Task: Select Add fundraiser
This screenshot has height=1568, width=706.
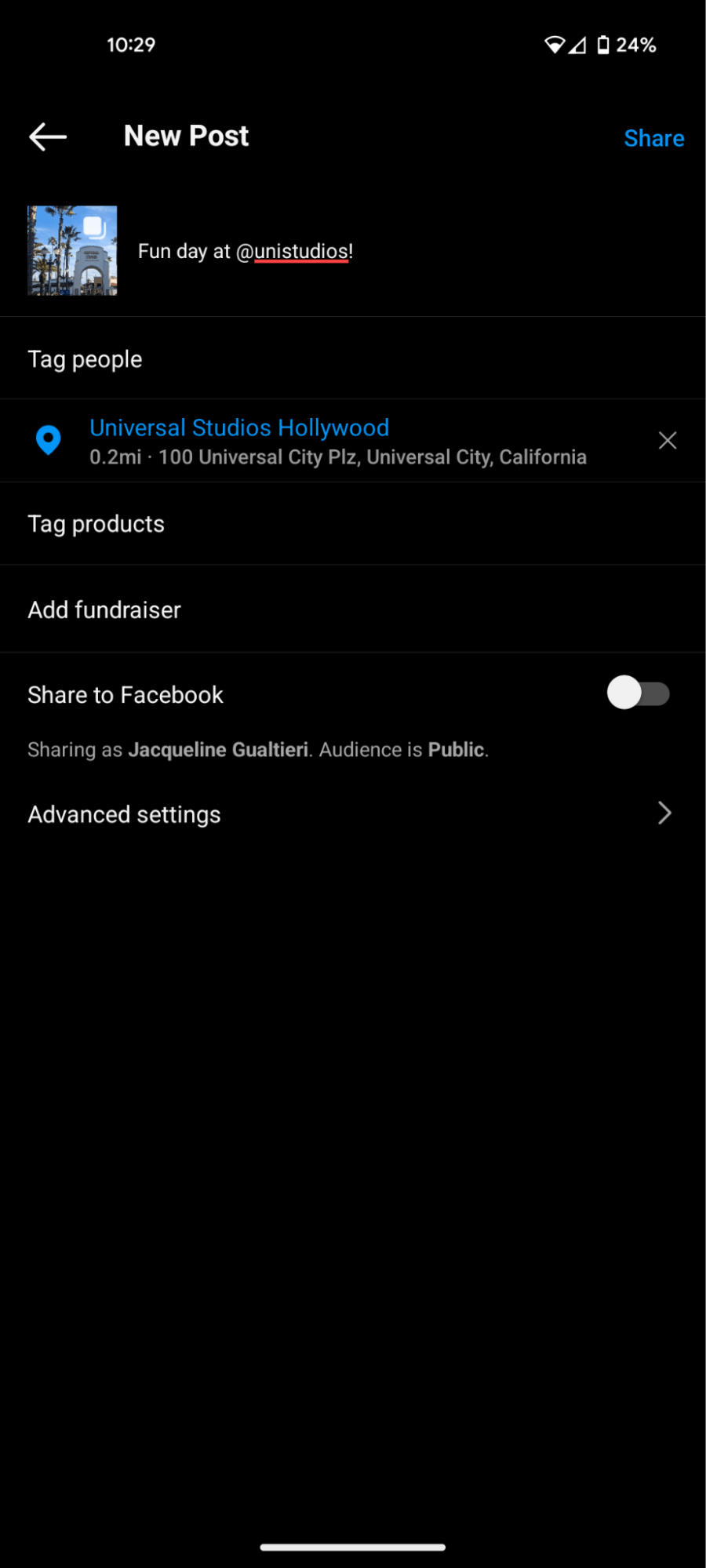Action: 104,610
